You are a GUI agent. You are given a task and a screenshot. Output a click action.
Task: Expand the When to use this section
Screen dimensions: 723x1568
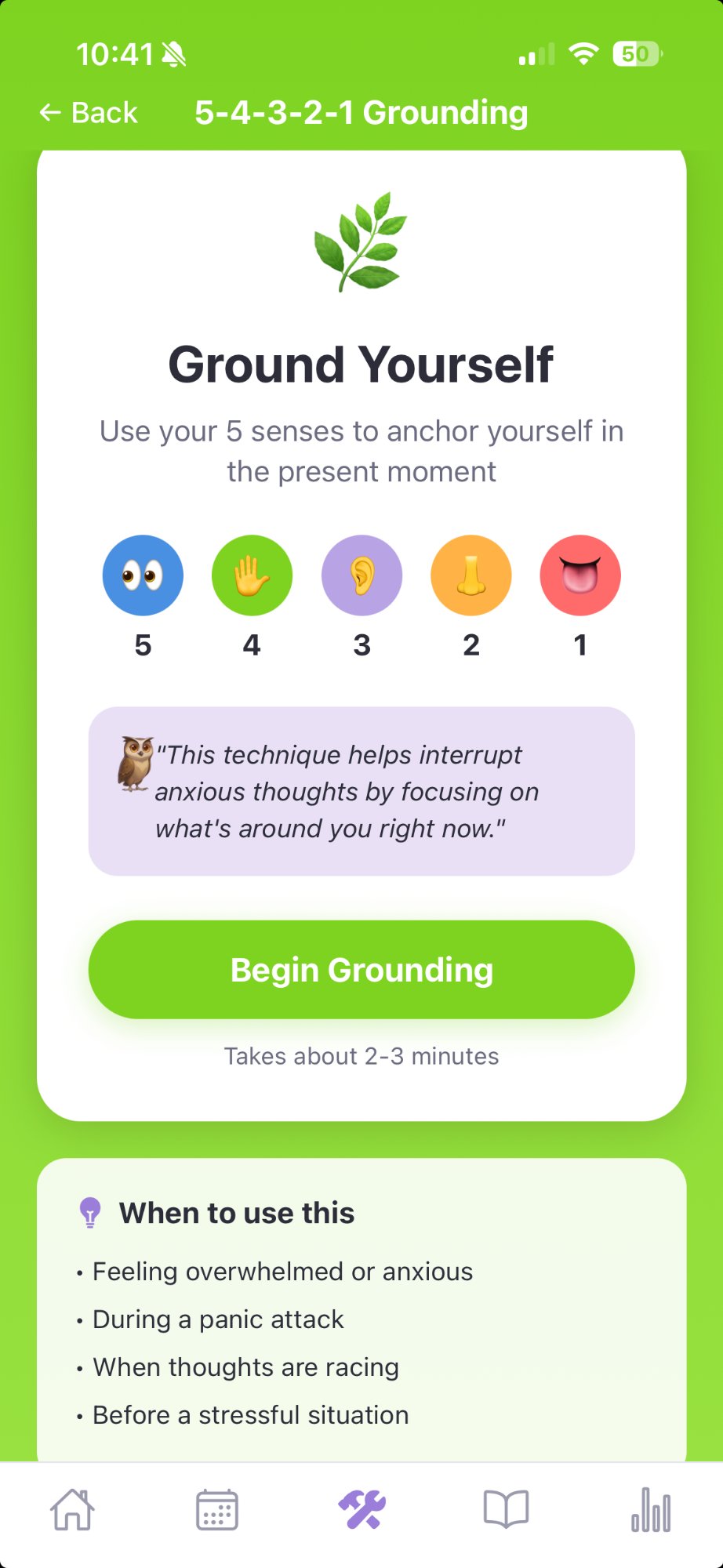(x=237, y=1212)
